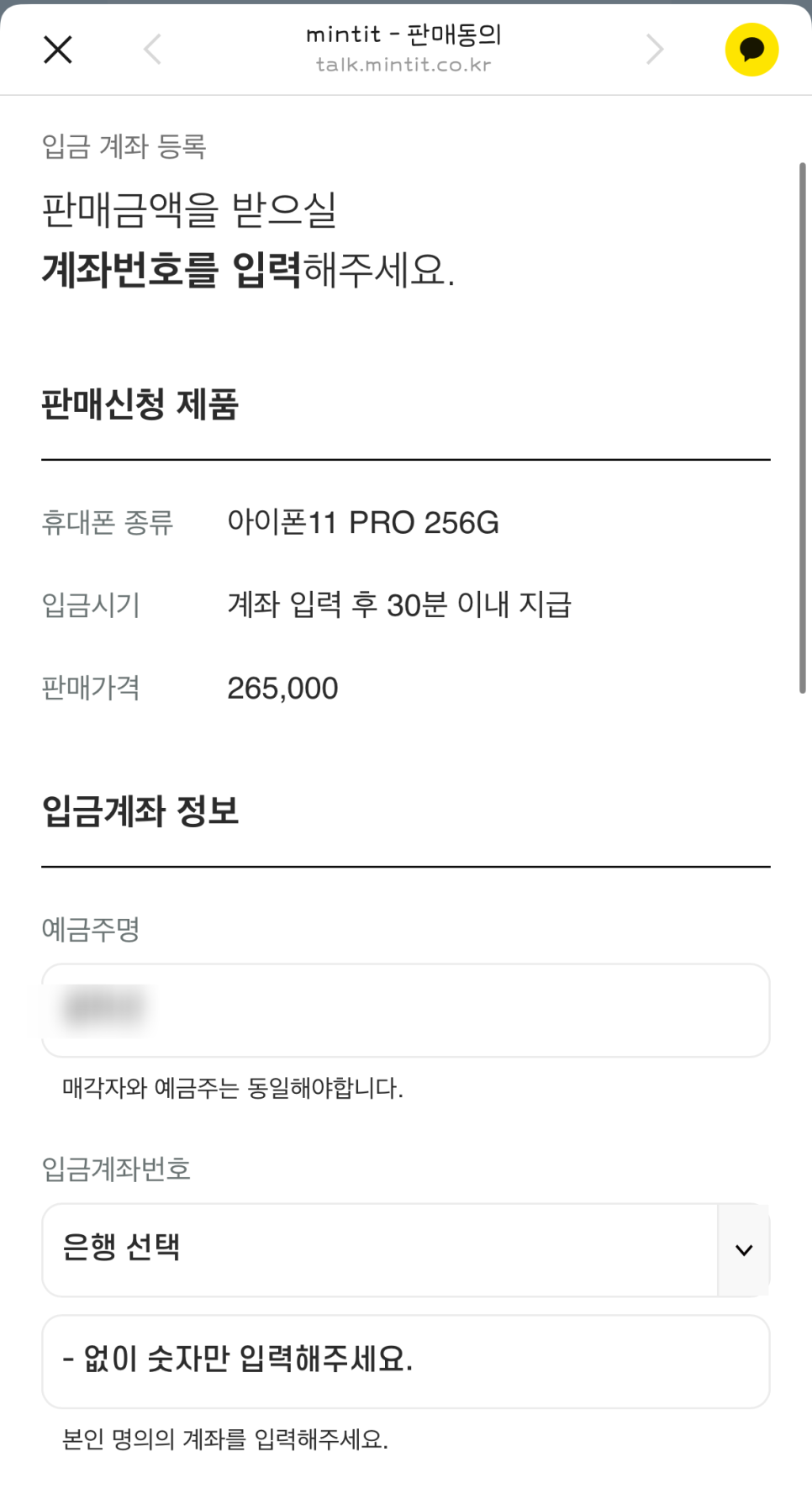Go forward to the next page

655,50
